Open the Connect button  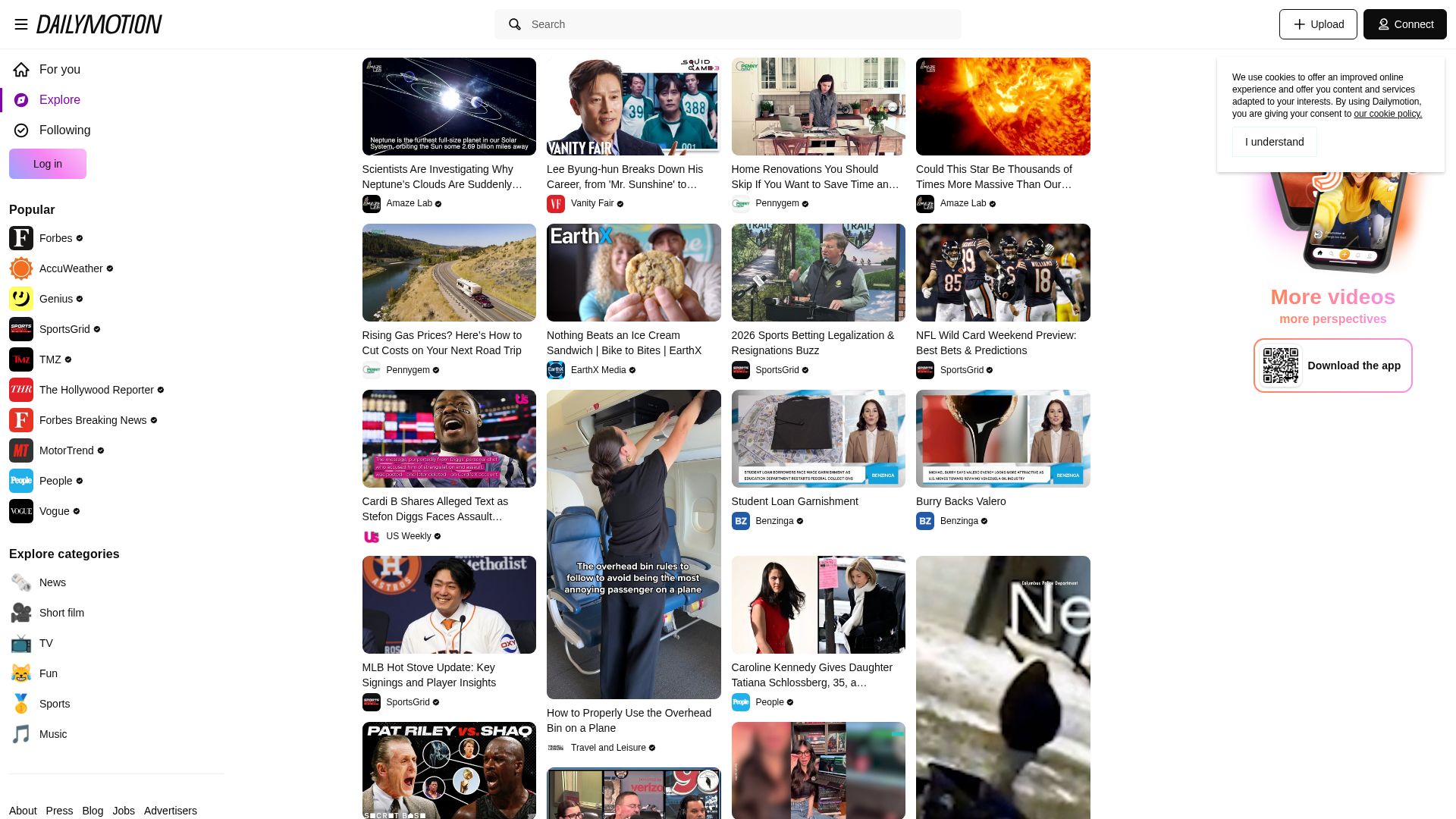coord(1404,24)
